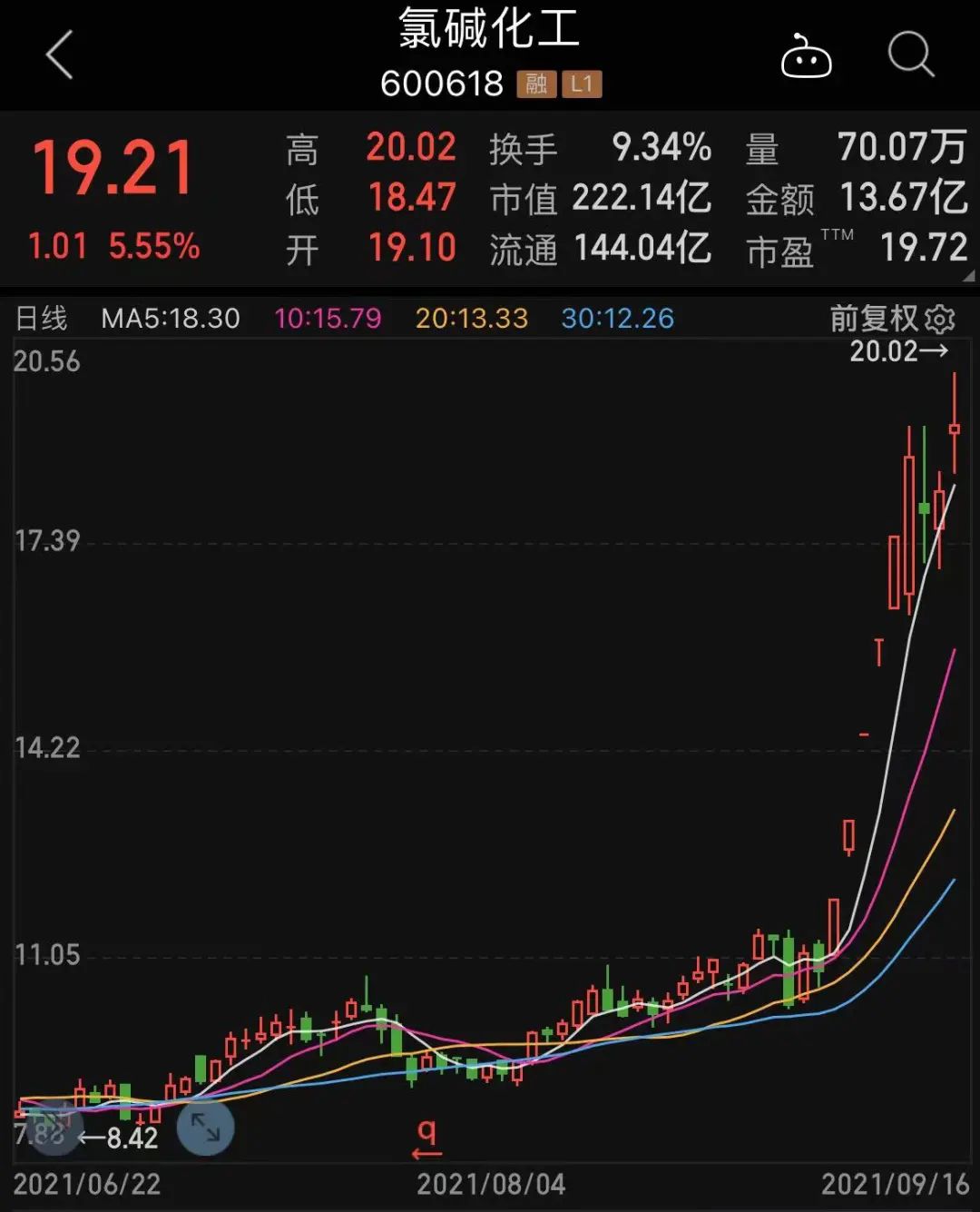Go back using the top-left arrow
980x1212 pixels.
click(x=60, y=54)
